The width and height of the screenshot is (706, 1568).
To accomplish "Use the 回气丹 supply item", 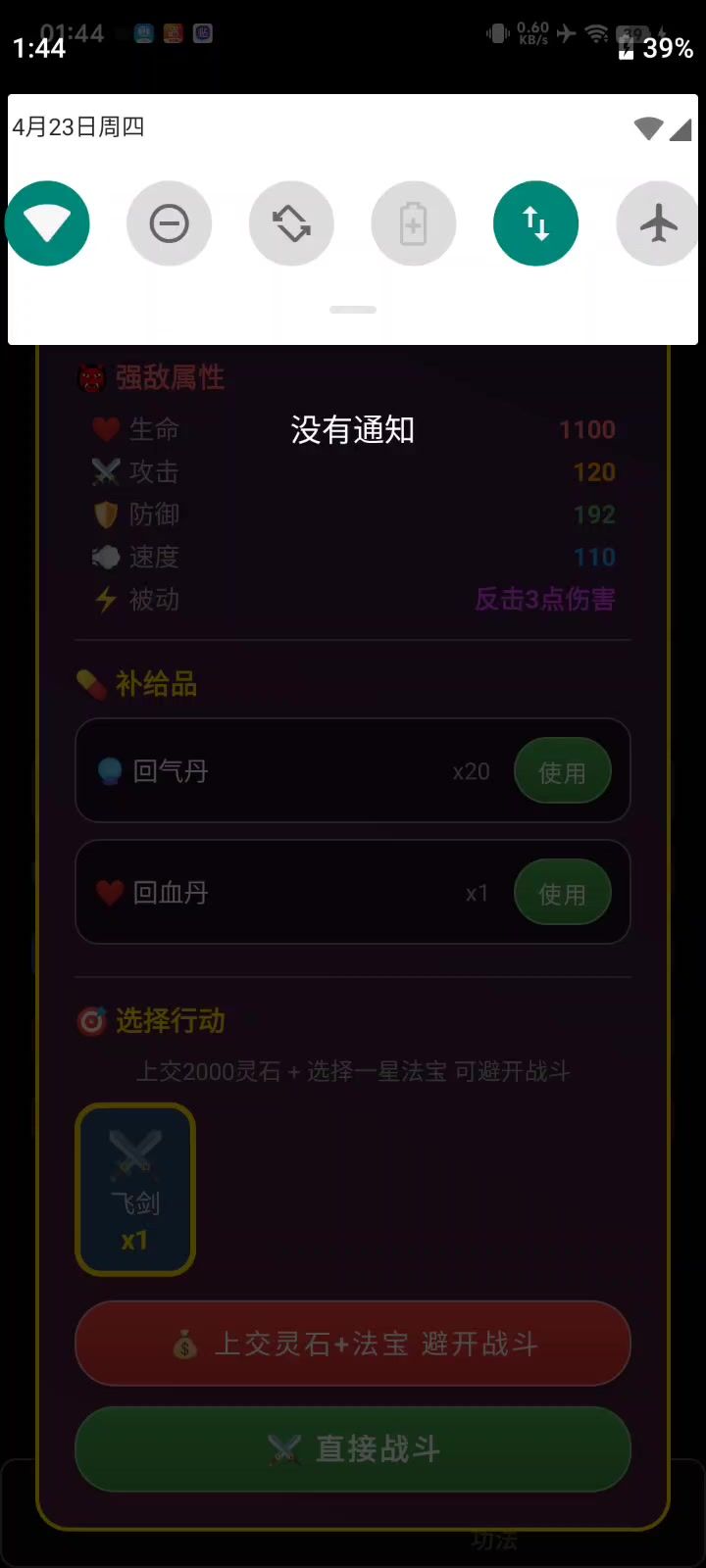I will [562, 772].
